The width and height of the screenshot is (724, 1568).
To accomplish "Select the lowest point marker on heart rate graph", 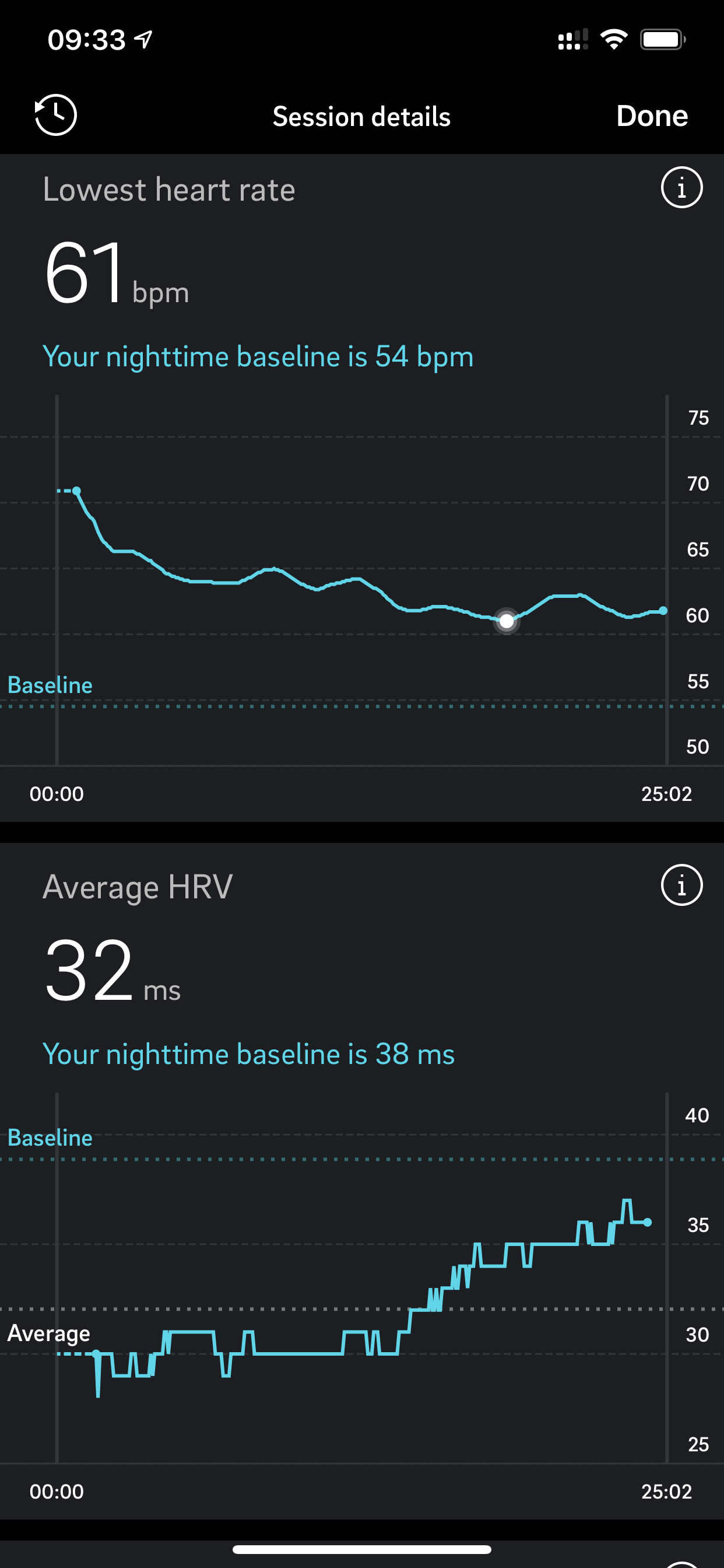I will click(506, 621).
